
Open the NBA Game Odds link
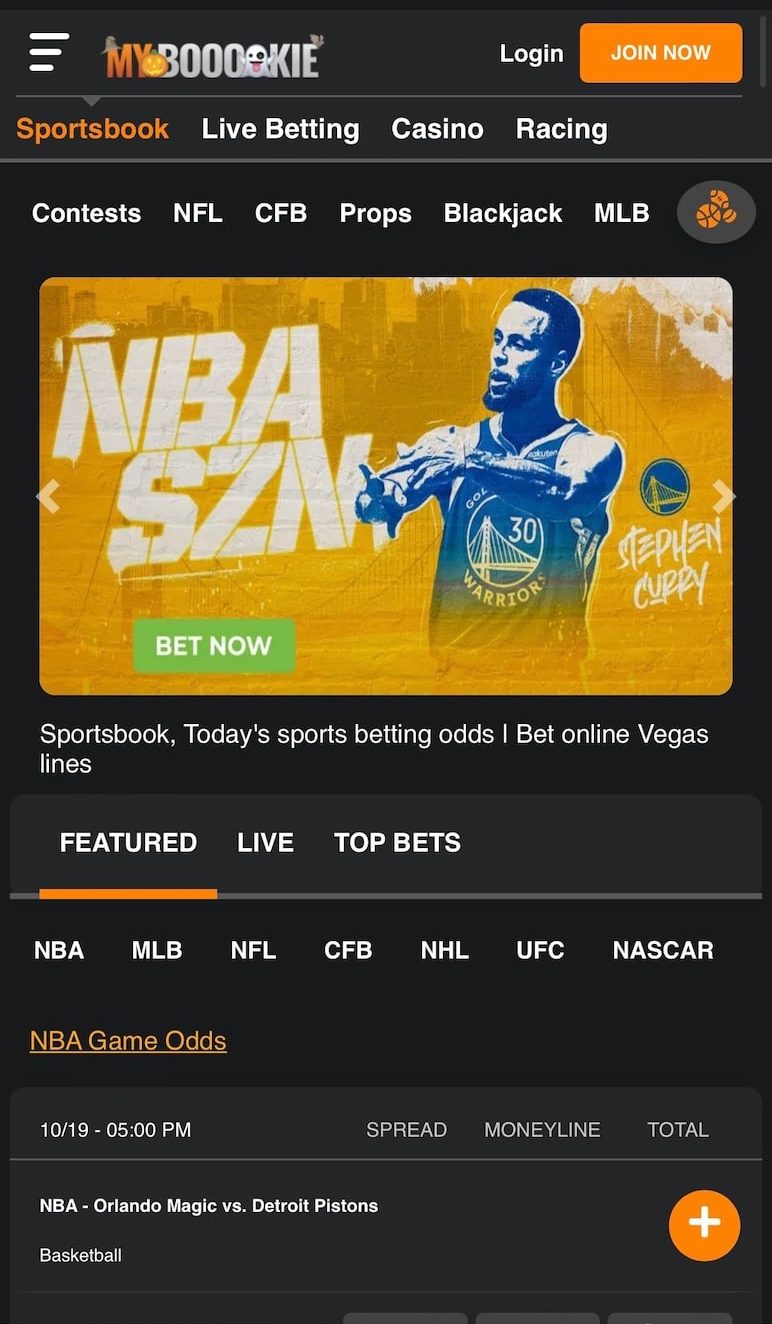[x=128, y=1041]
